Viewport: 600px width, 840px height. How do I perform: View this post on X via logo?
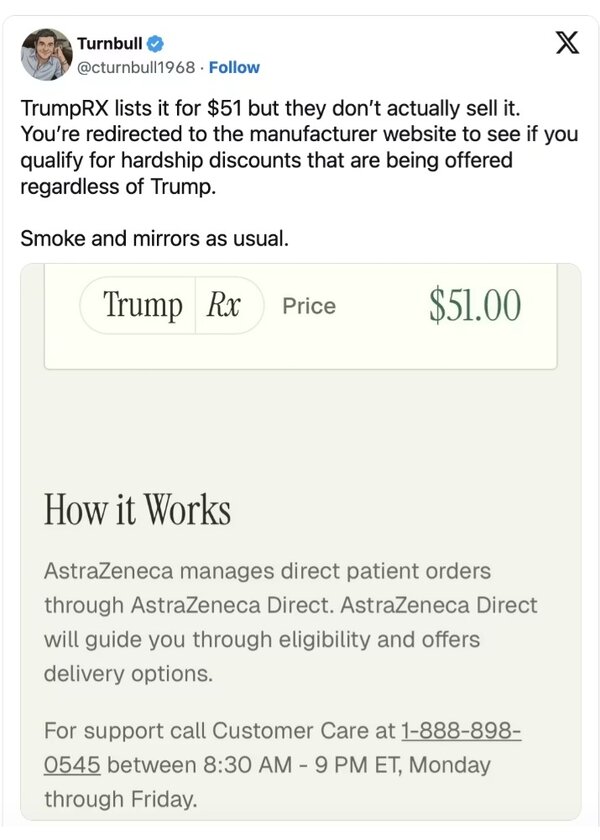pyautogui.click(x=565, y=43)
